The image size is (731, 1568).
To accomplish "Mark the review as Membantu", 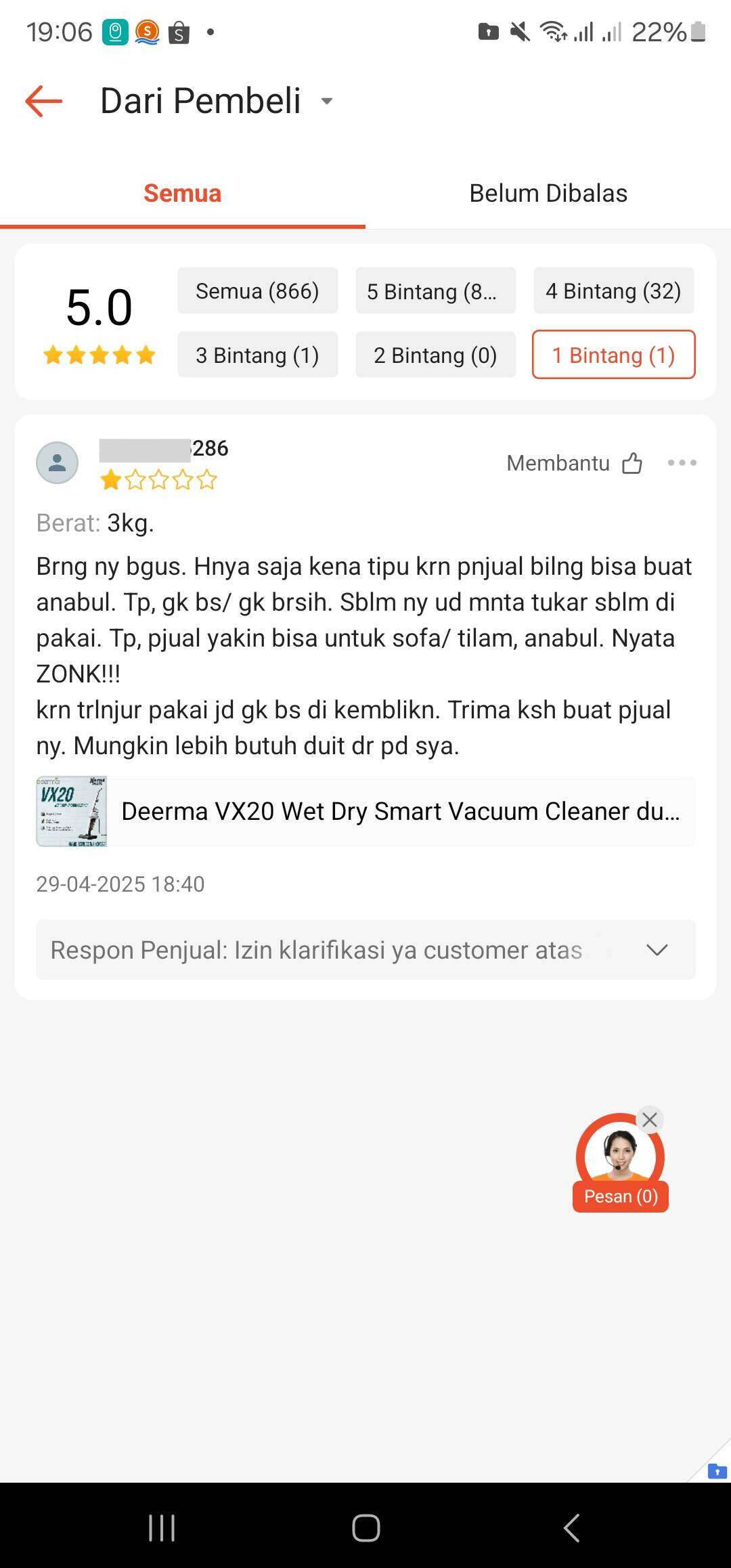I will point(575,463).
